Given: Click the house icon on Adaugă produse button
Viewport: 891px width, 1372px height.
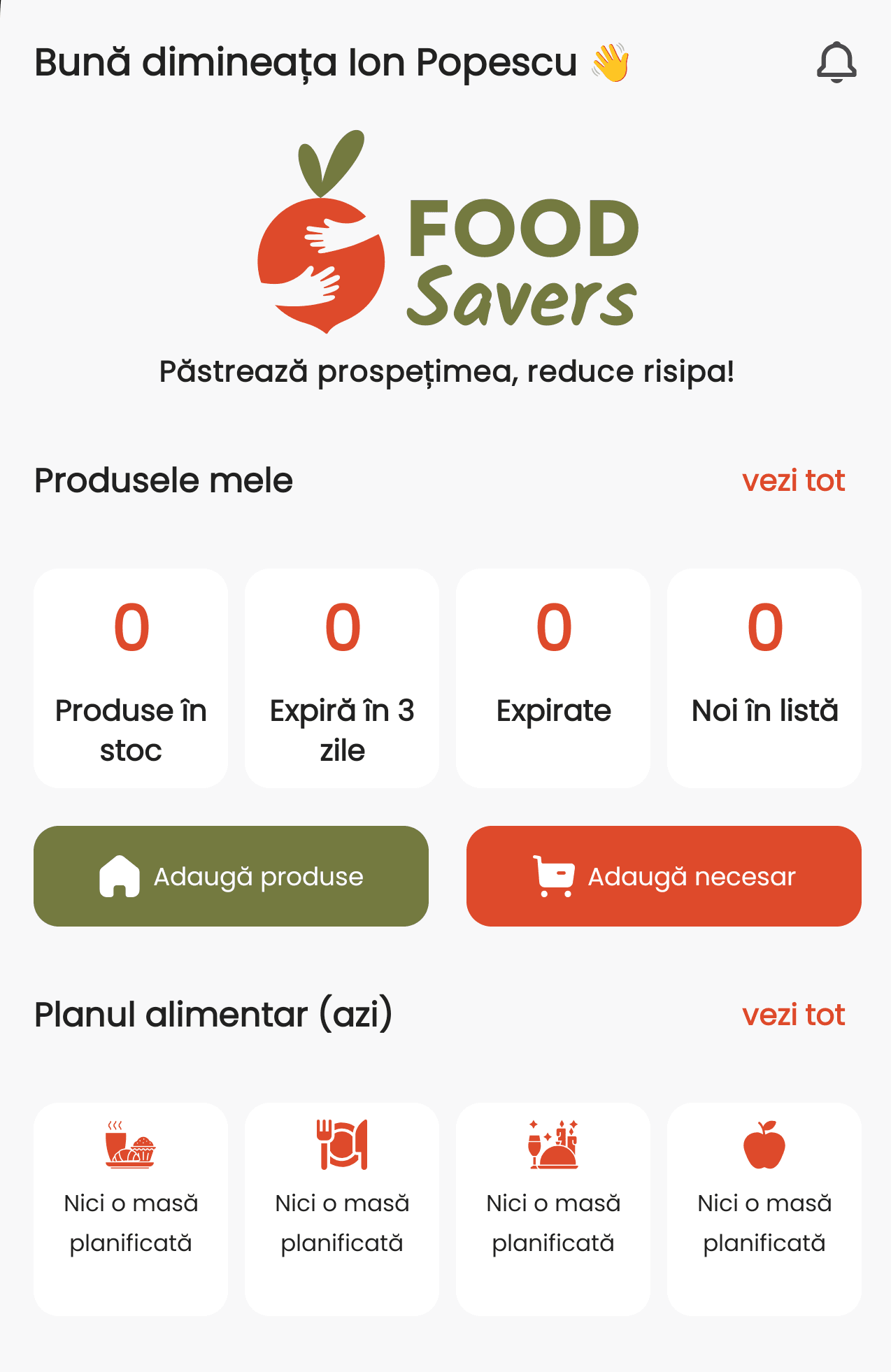Looking at the screenshot, I should click(x=120, y=876).
